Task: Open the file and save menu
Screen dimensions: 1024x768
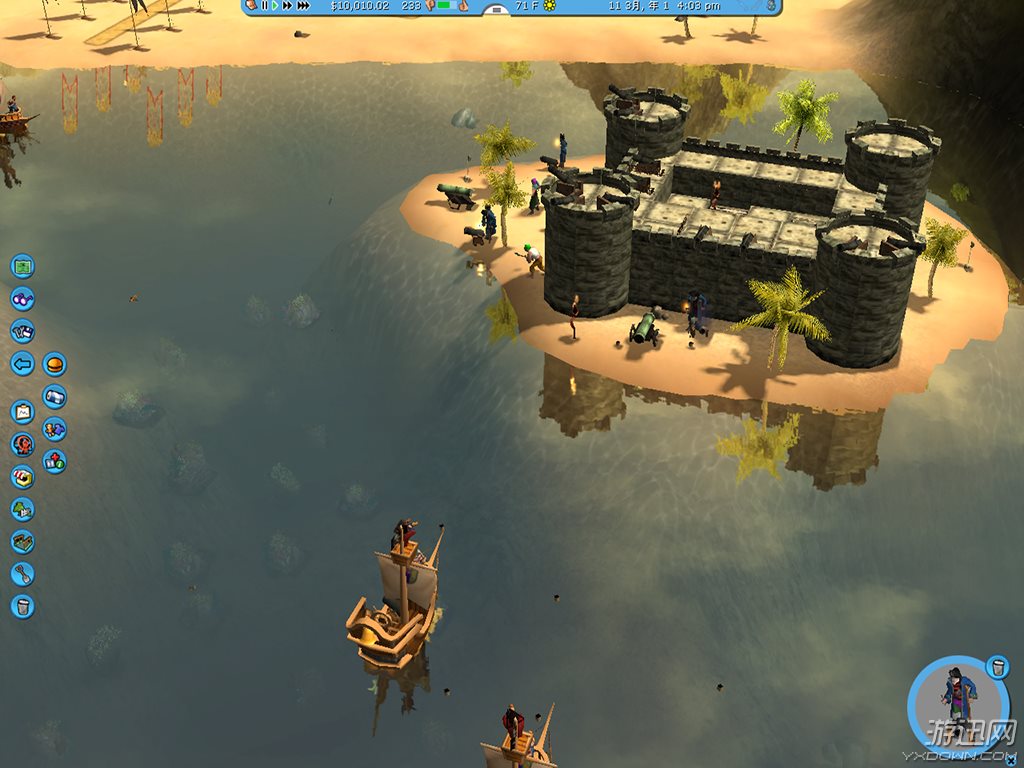Action: click(x=22, y=331)
